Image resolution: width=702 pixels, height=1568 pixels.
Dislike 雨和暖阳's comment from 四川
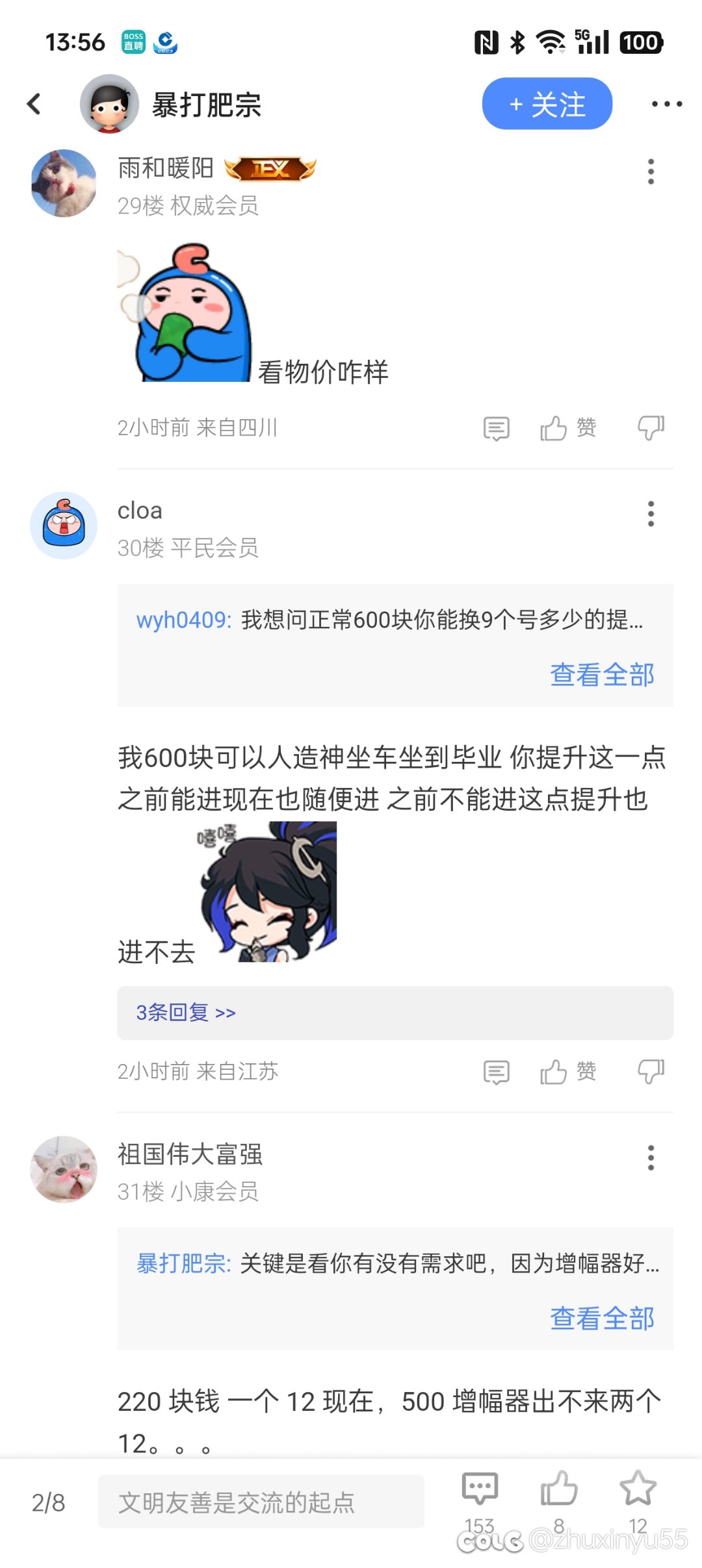(651, 428)
